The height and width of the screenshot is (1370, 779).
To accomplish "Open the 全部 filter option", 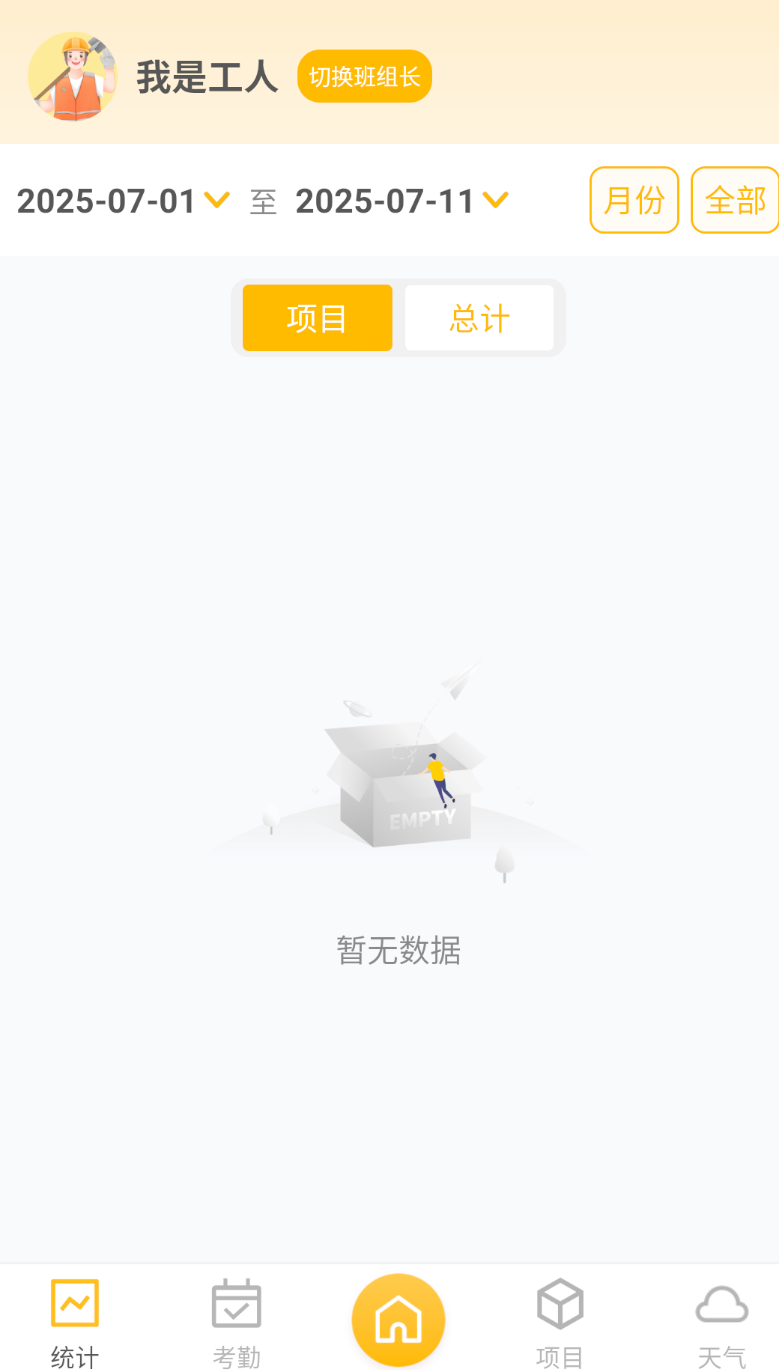I will pyautogui.click(x=736, y=200).
